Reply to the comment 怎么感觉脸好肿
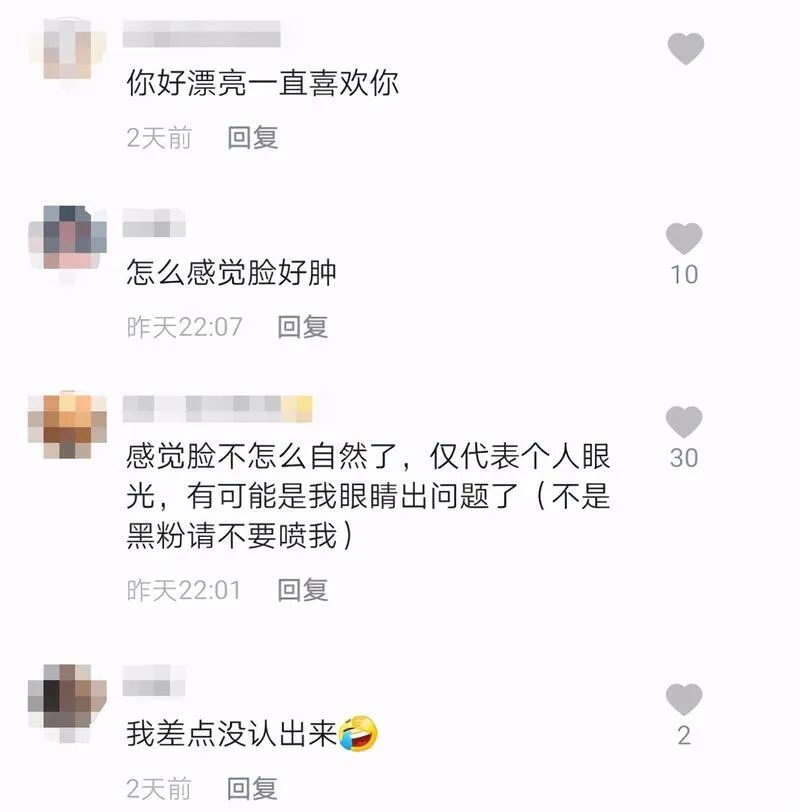This screenshot has width=800, height=812. coord(302,327)
